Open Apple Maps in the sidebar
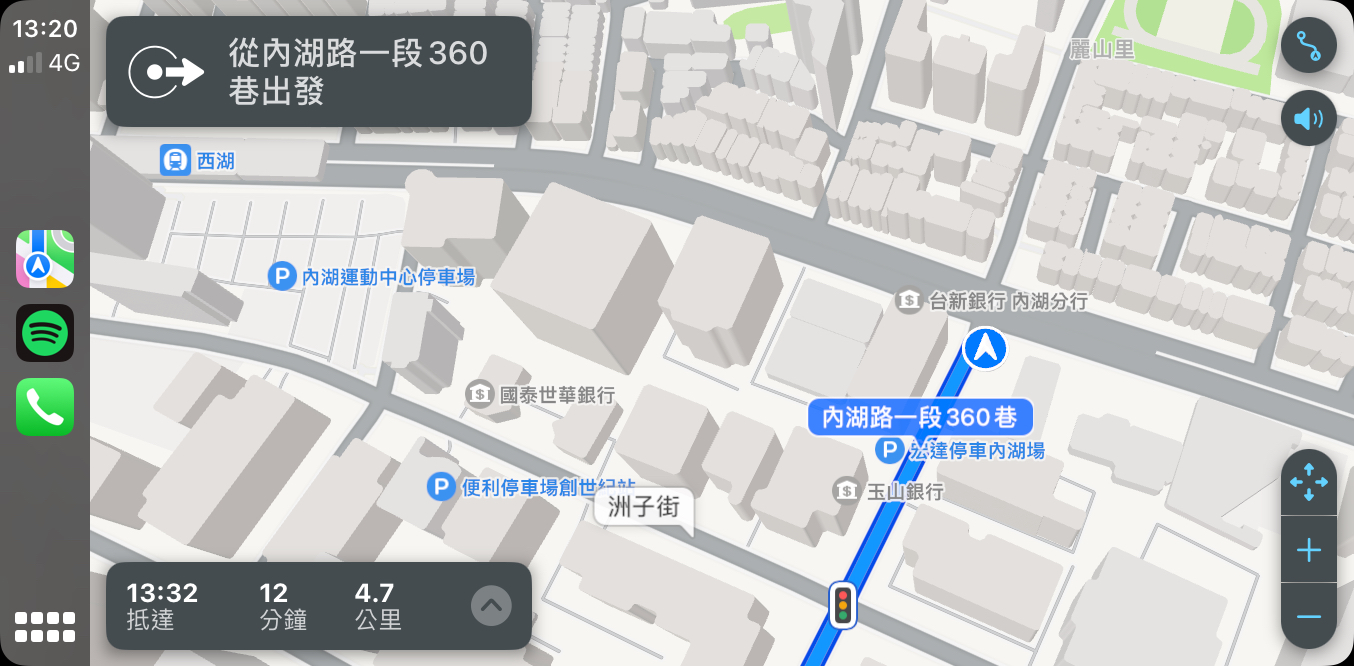Image resolution: width=1354 pixels, height=666 pixels. (x=45, y=259)
